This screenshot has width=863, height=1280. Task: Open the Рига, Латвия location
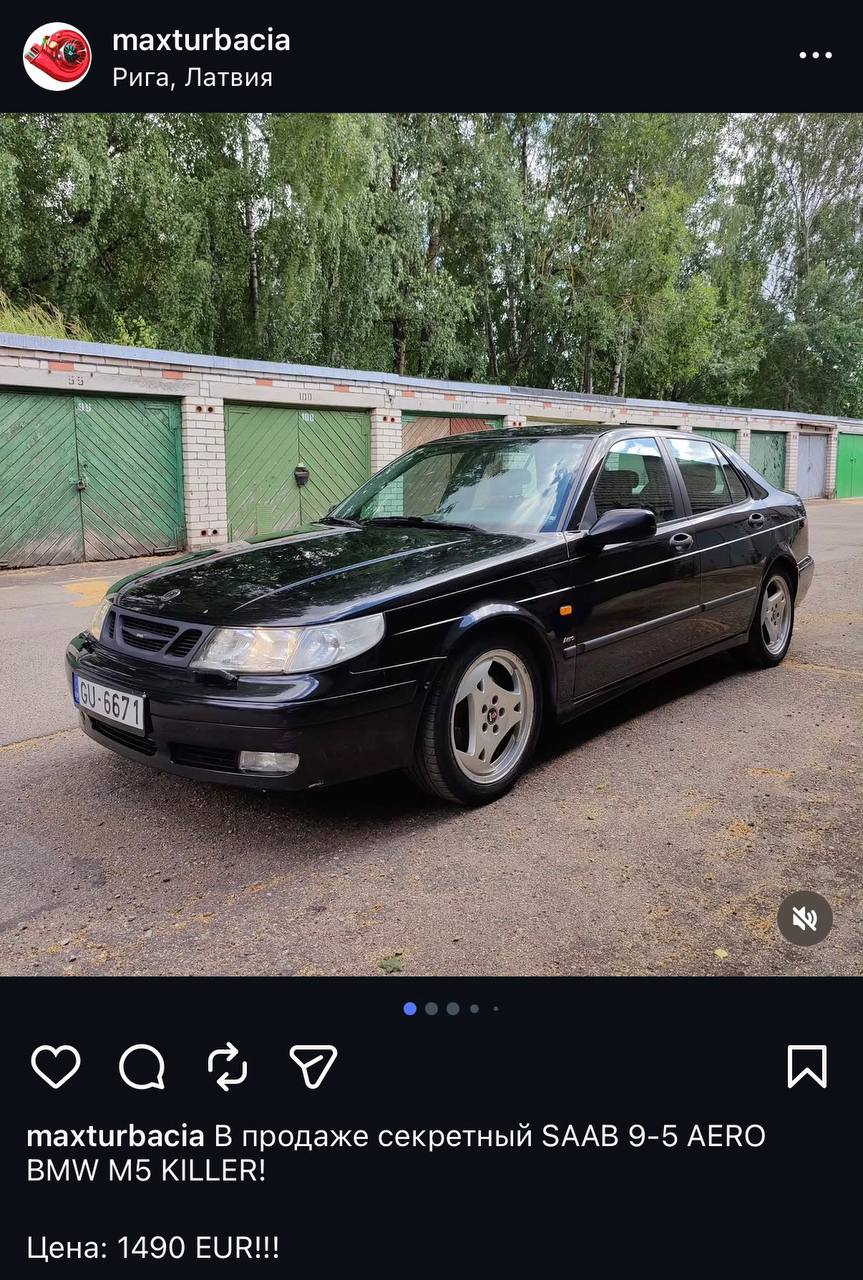point(192,78)
